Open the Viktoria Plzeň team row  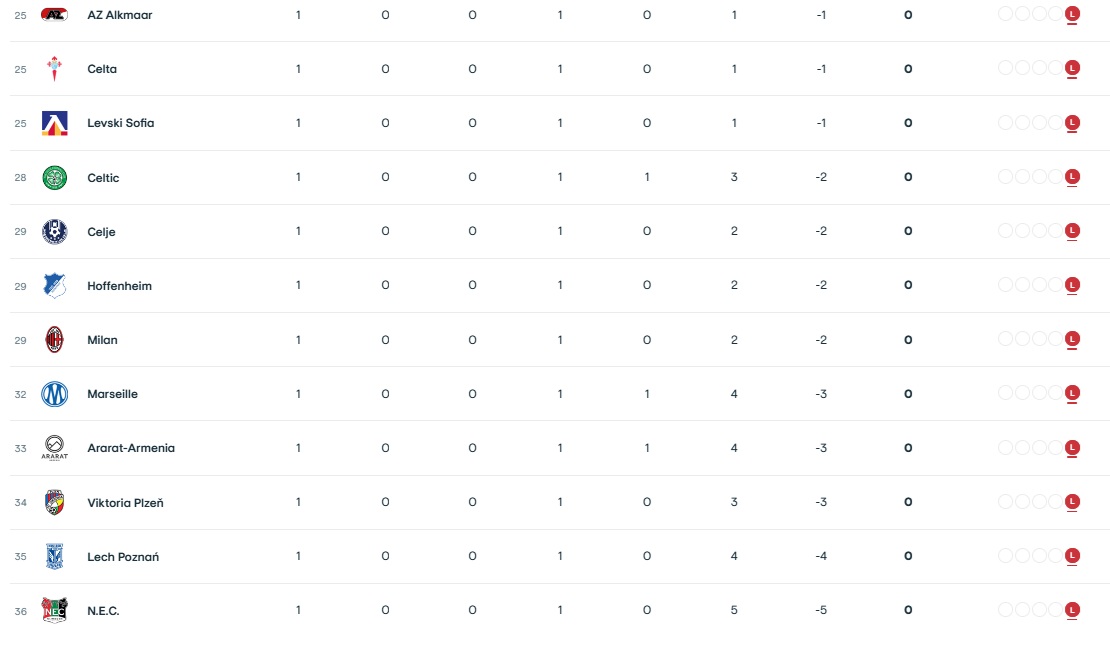coord(559,502)
